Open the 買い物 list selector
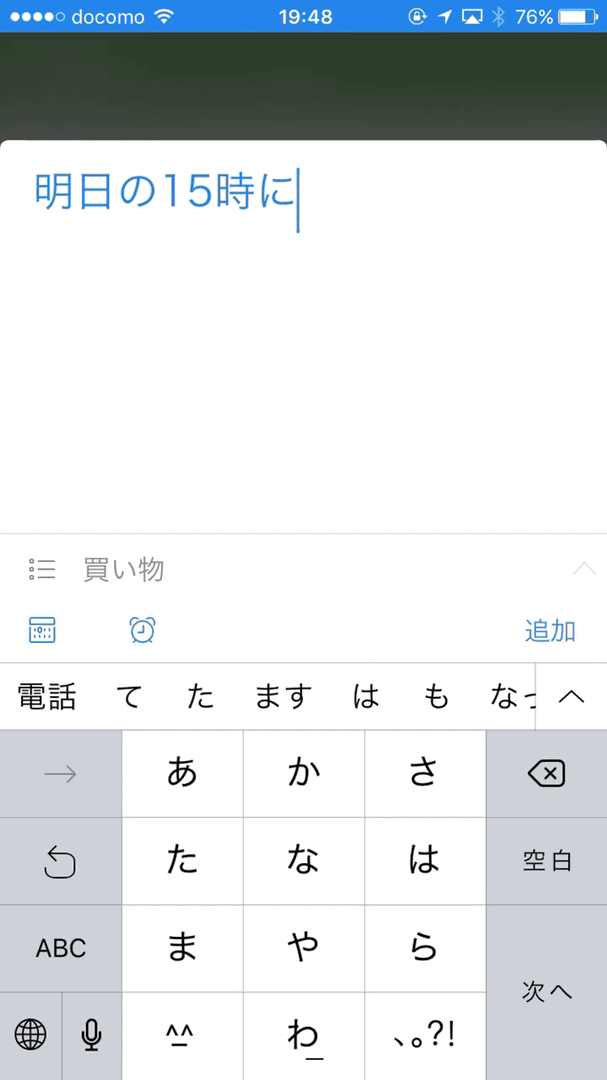 (303, 570)
